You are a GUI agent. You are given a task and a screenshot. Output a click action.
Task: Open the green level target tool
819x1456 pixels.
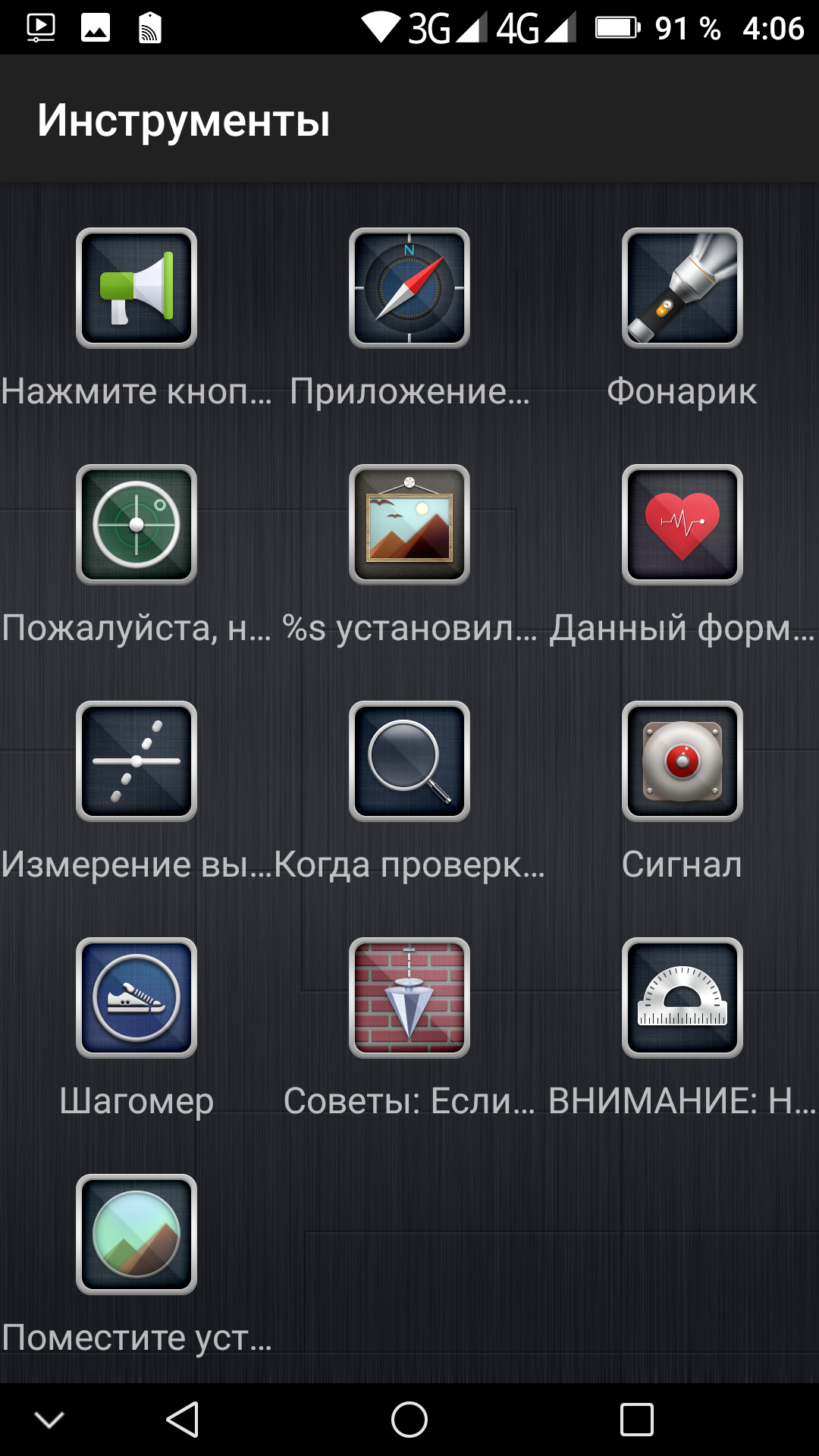click(136, 525)
